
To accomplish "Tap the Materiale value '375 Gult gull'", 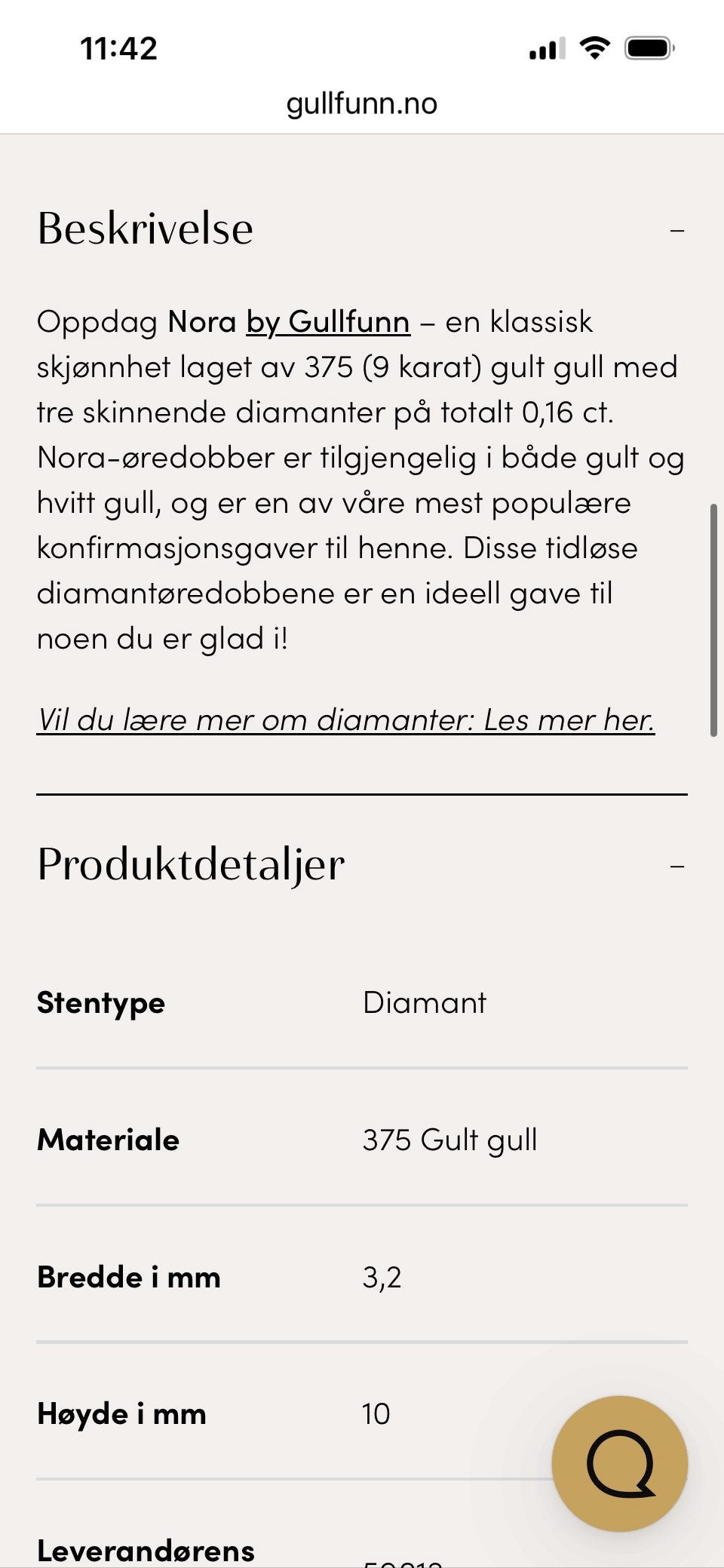I will point(449,1140).
